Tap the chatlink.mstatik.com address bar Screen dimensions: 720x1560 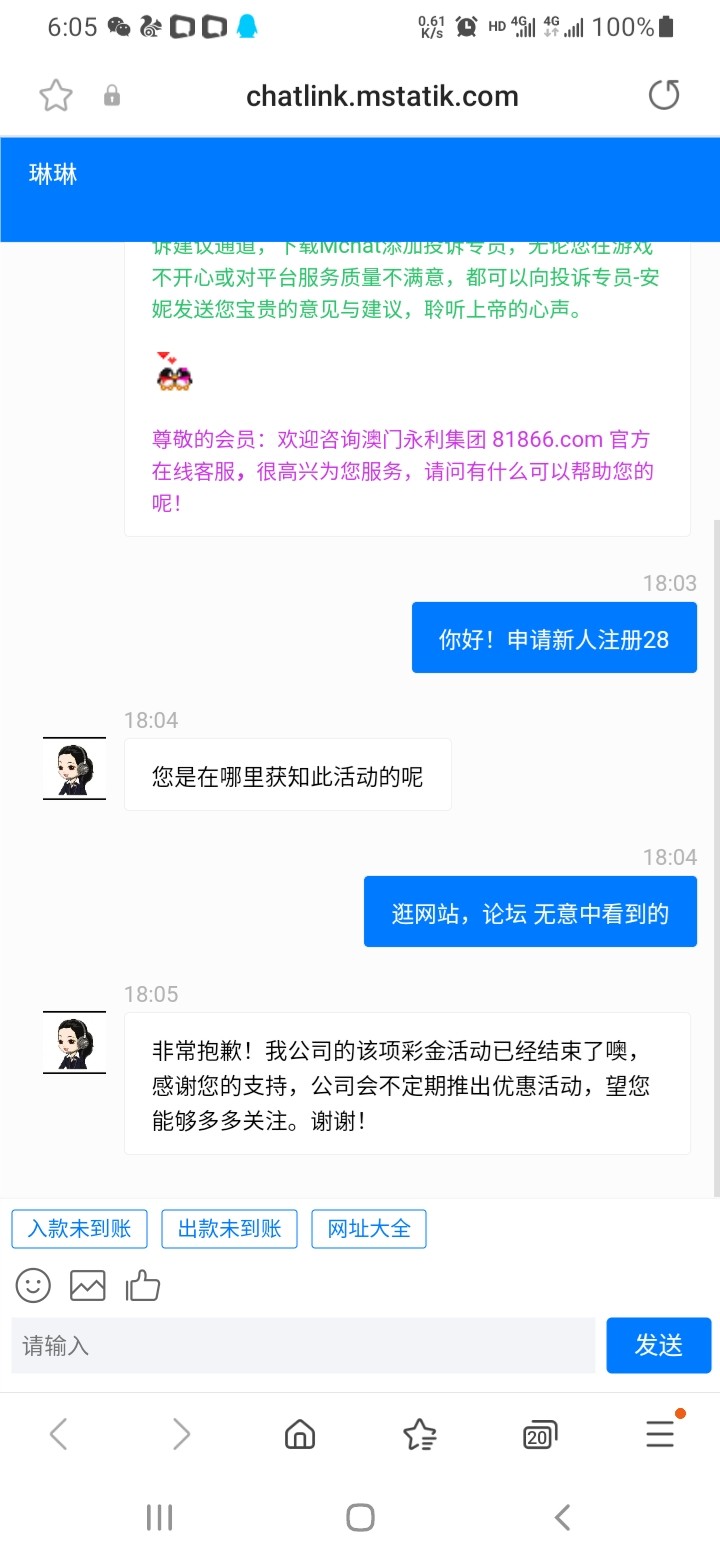(x=381, y=95)
